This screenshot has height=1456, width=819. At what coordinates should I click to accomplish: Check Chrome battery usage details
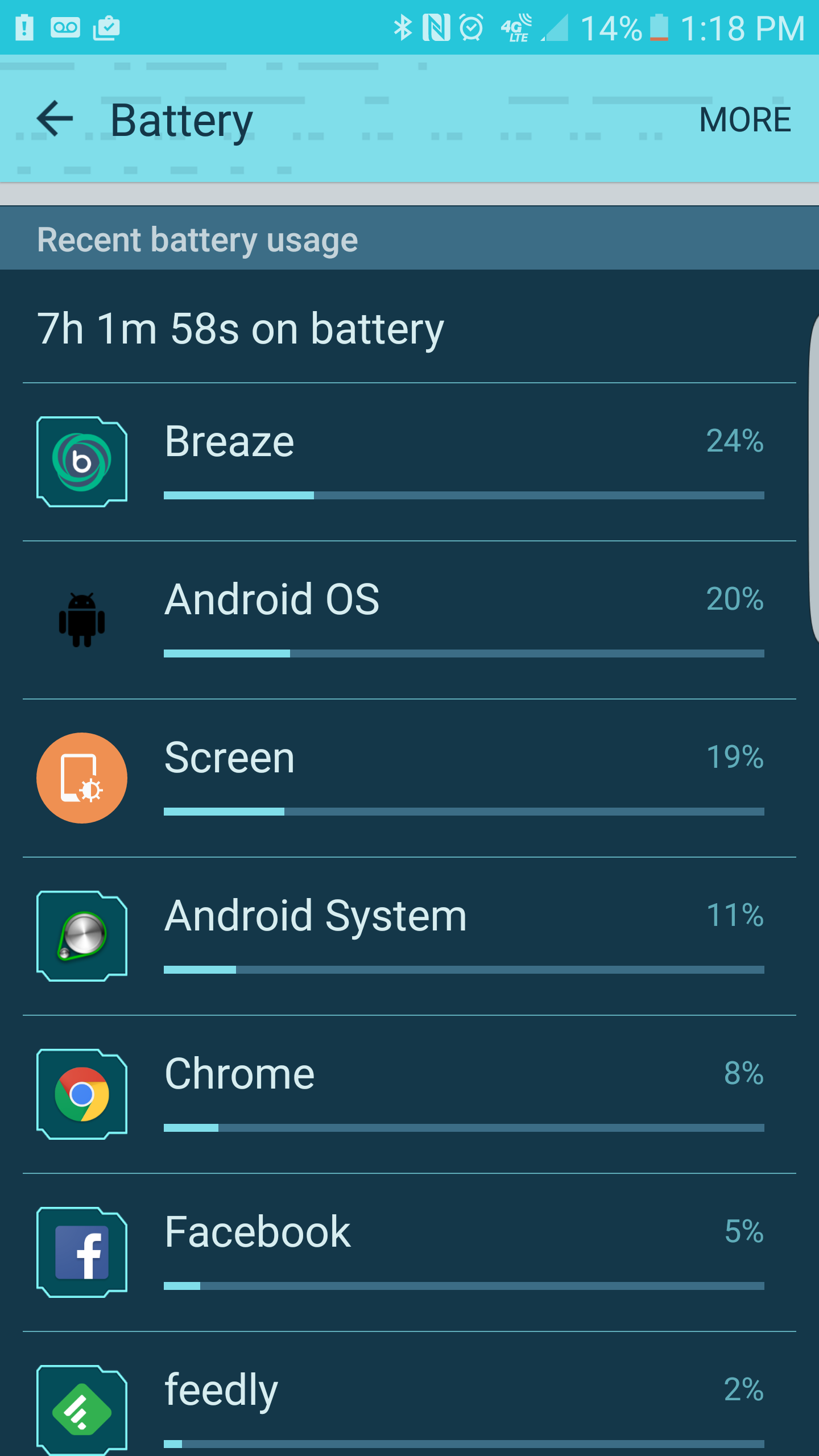click(x=409, y=1094)
